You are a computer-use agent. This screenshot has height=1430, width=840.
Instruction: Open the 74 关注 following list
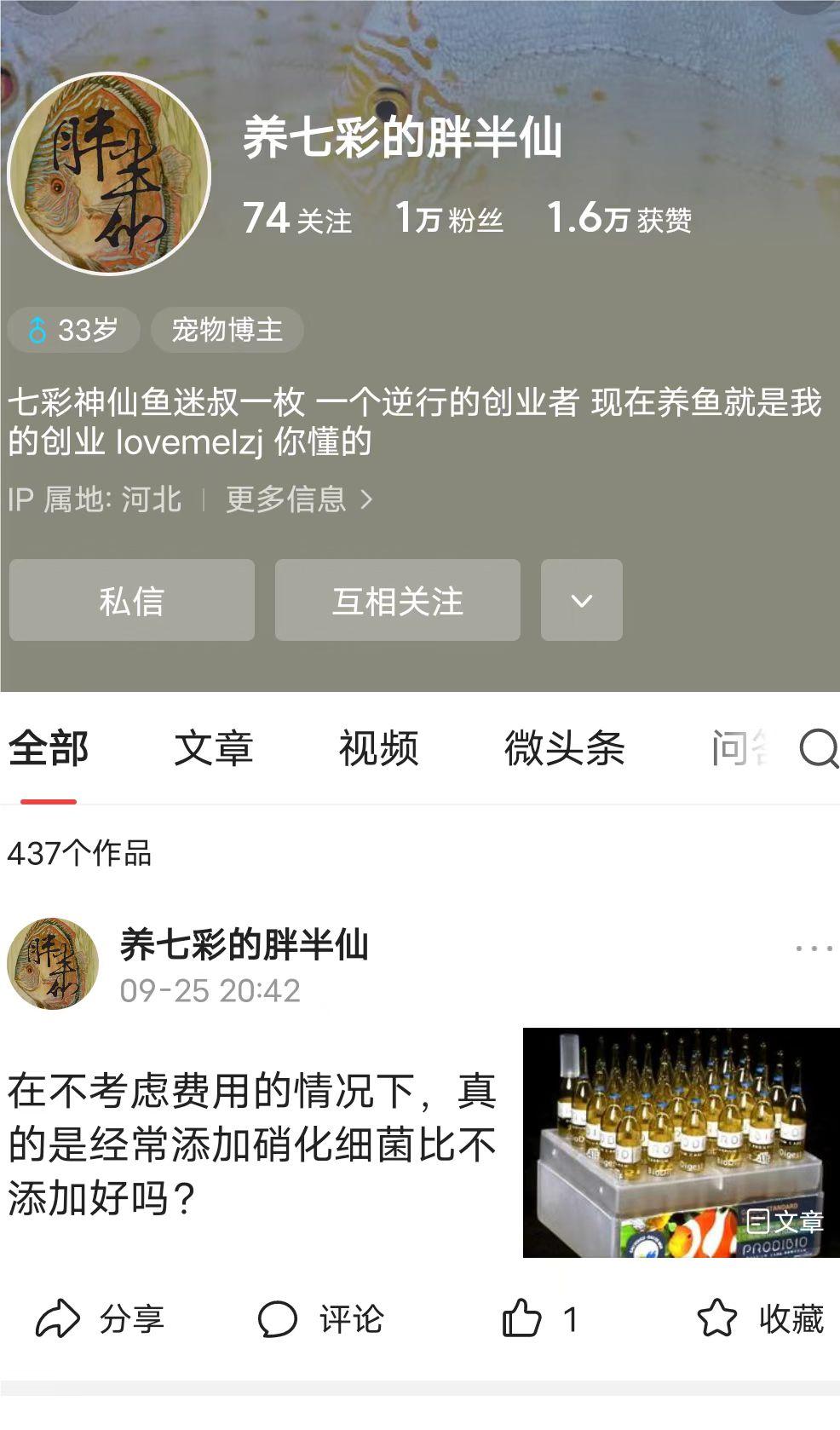296,218
